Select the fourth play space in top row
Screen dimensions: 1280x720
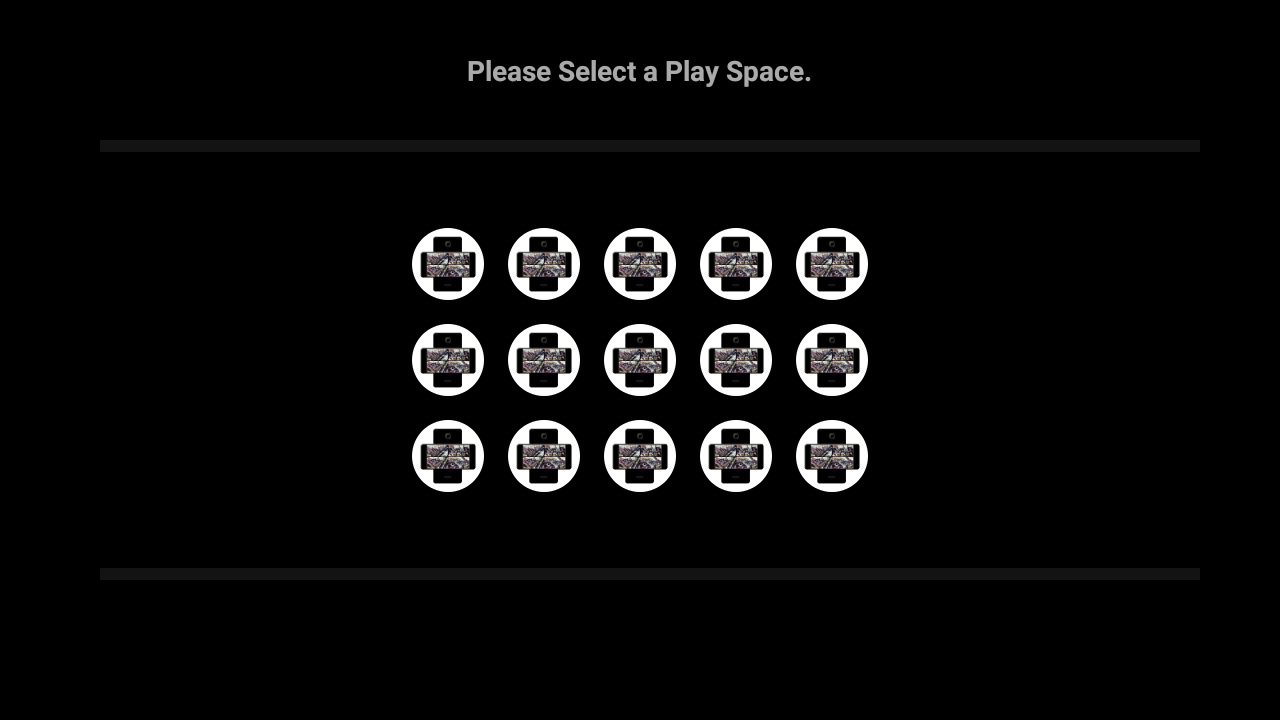(736, 264)
